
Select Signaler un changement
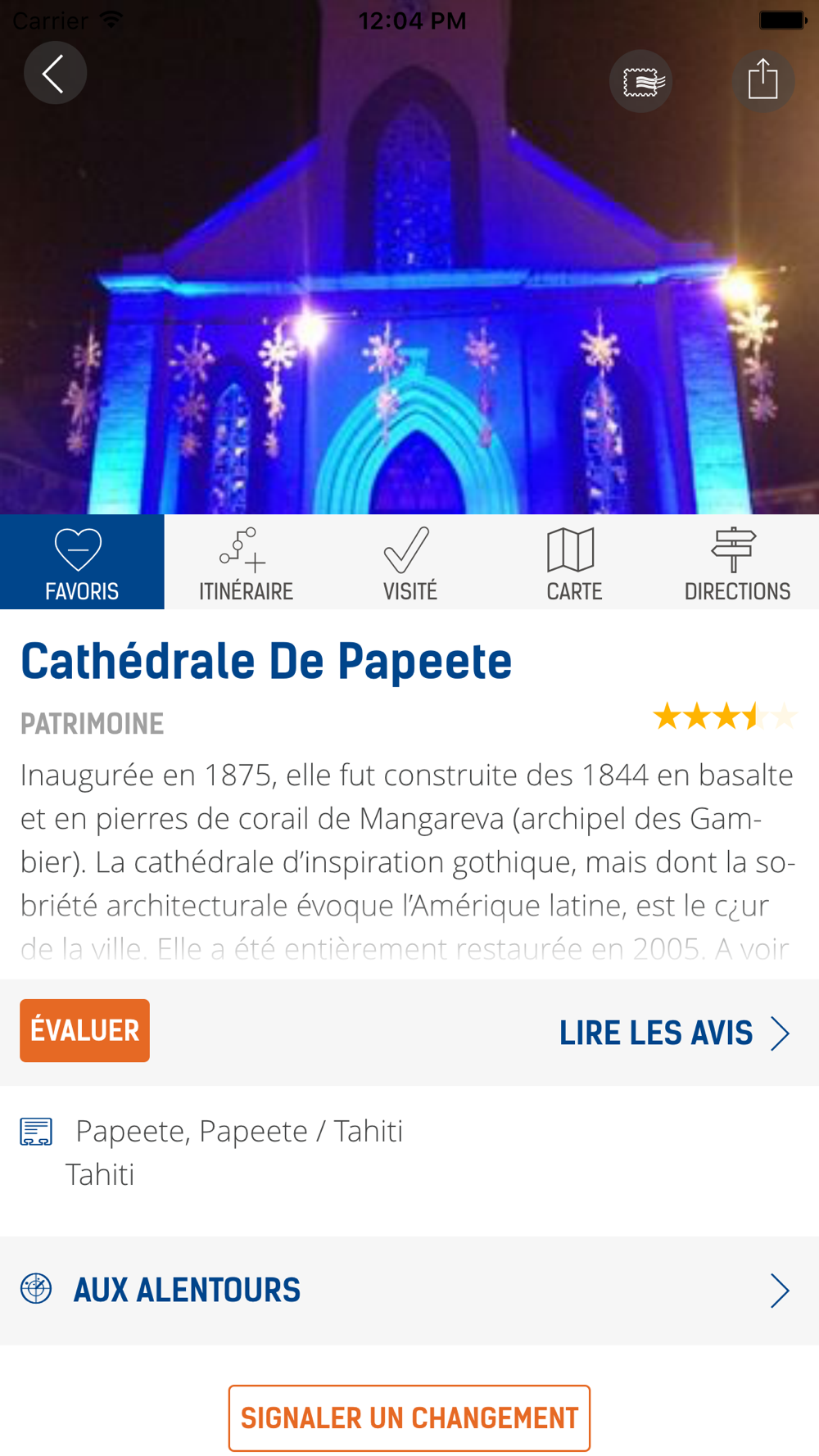coord(409,1418)
